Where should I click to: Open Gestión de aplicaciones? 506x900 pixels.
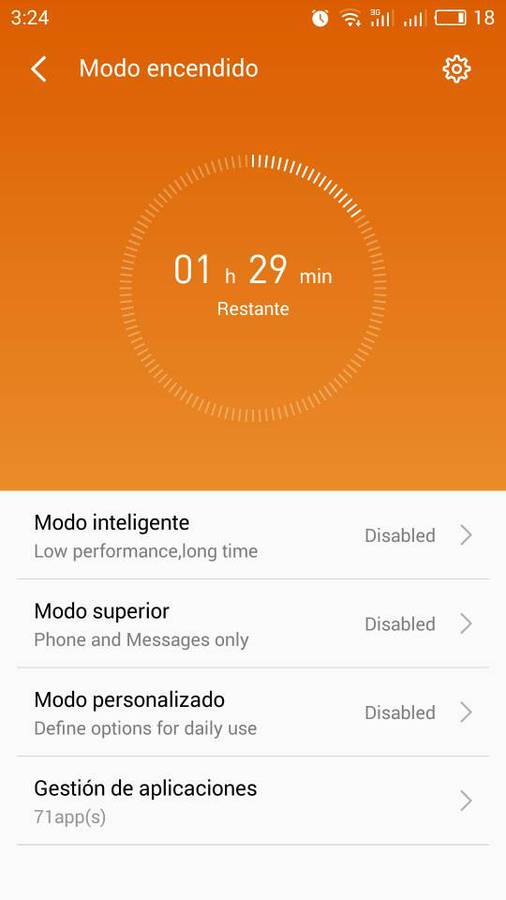pos(253,801)
